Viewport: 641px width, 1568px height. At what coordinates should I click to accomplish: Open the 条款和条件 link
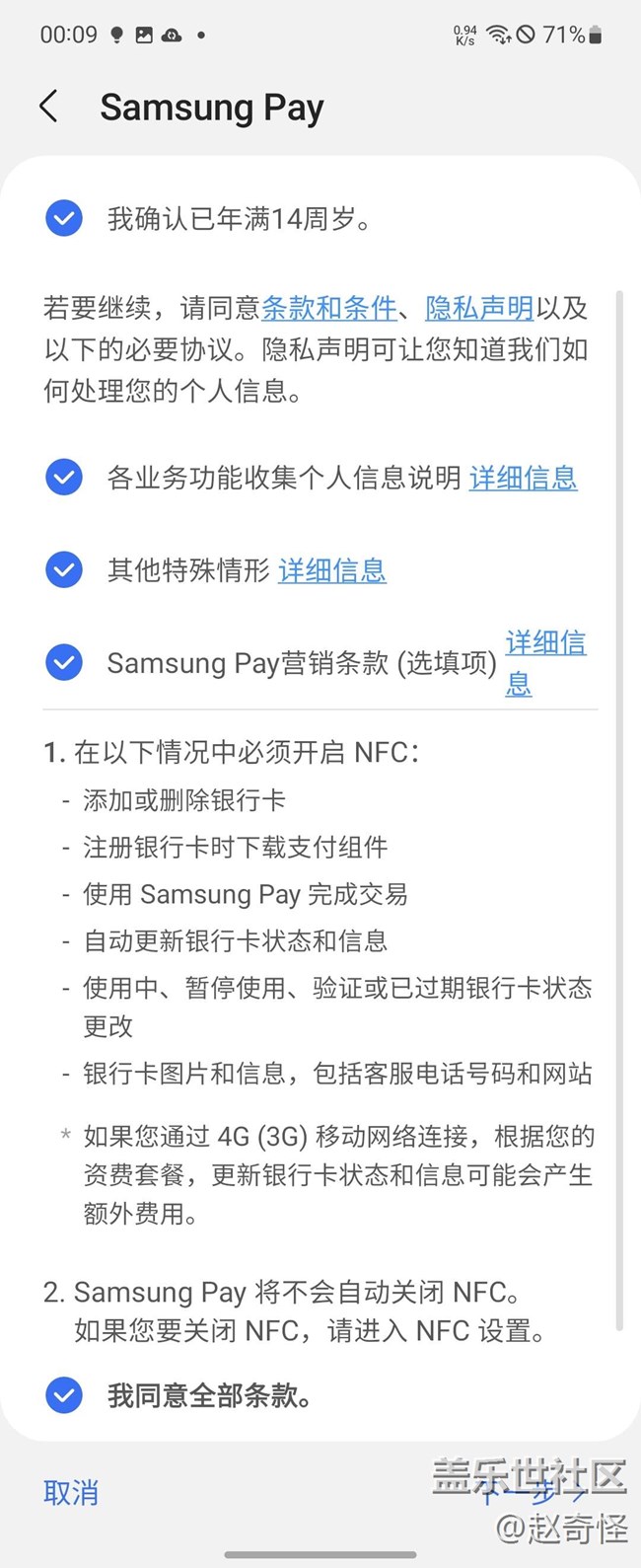click(329, 308)
